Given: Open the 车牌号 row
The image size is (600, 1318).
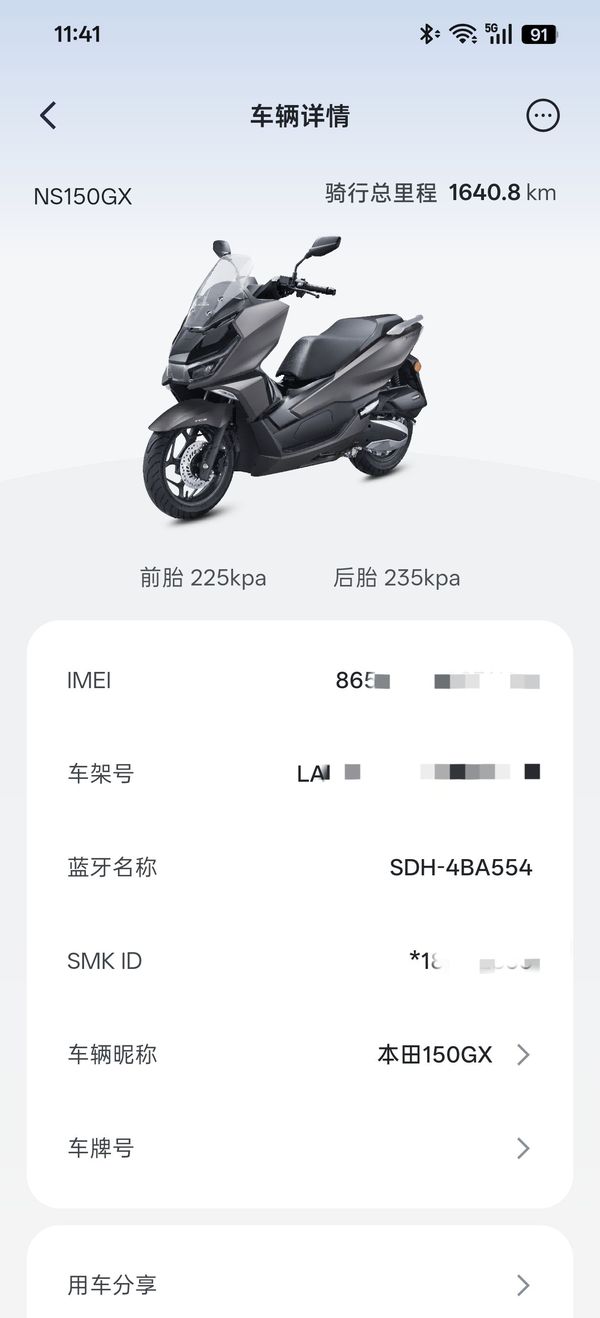Looking at the screenshot, I should [x=300, y=1148].
